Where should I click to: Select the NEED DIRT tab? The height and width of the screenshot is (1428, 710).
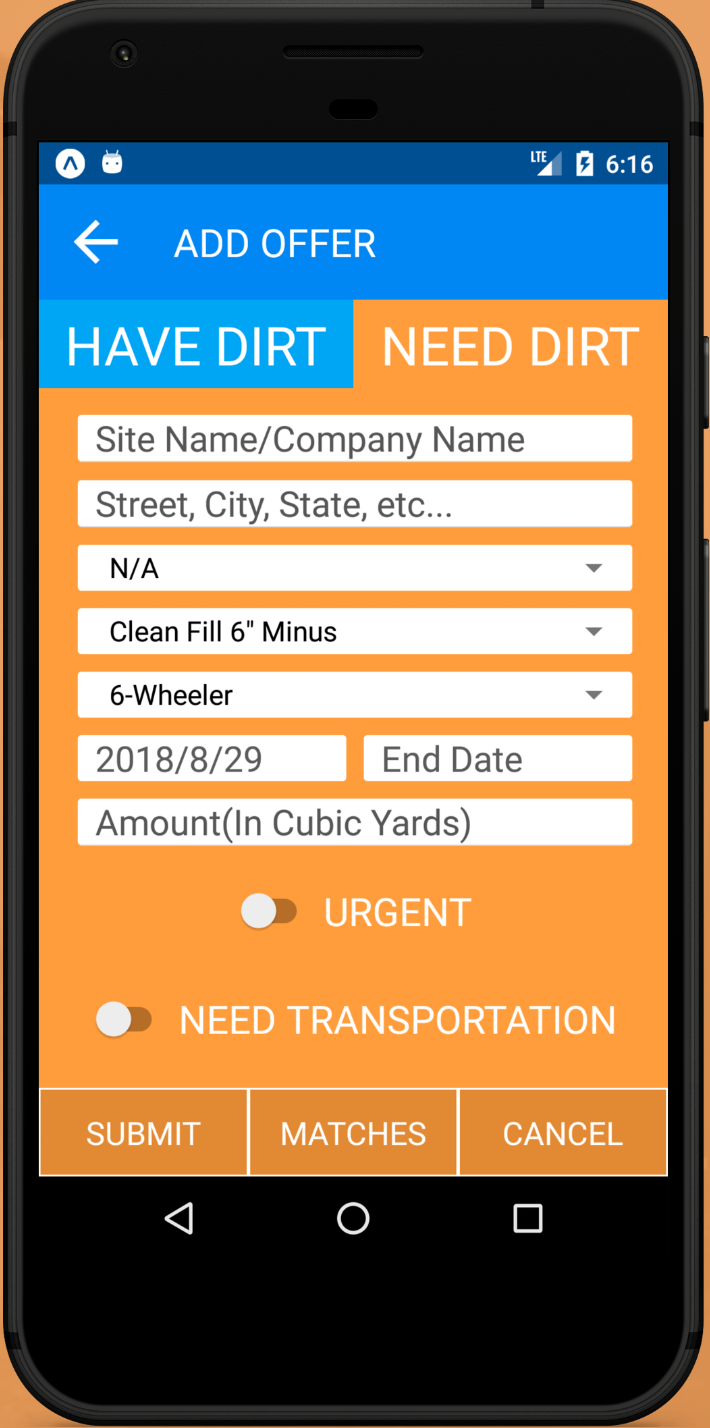pyautogui.click(x=510, y=345)
